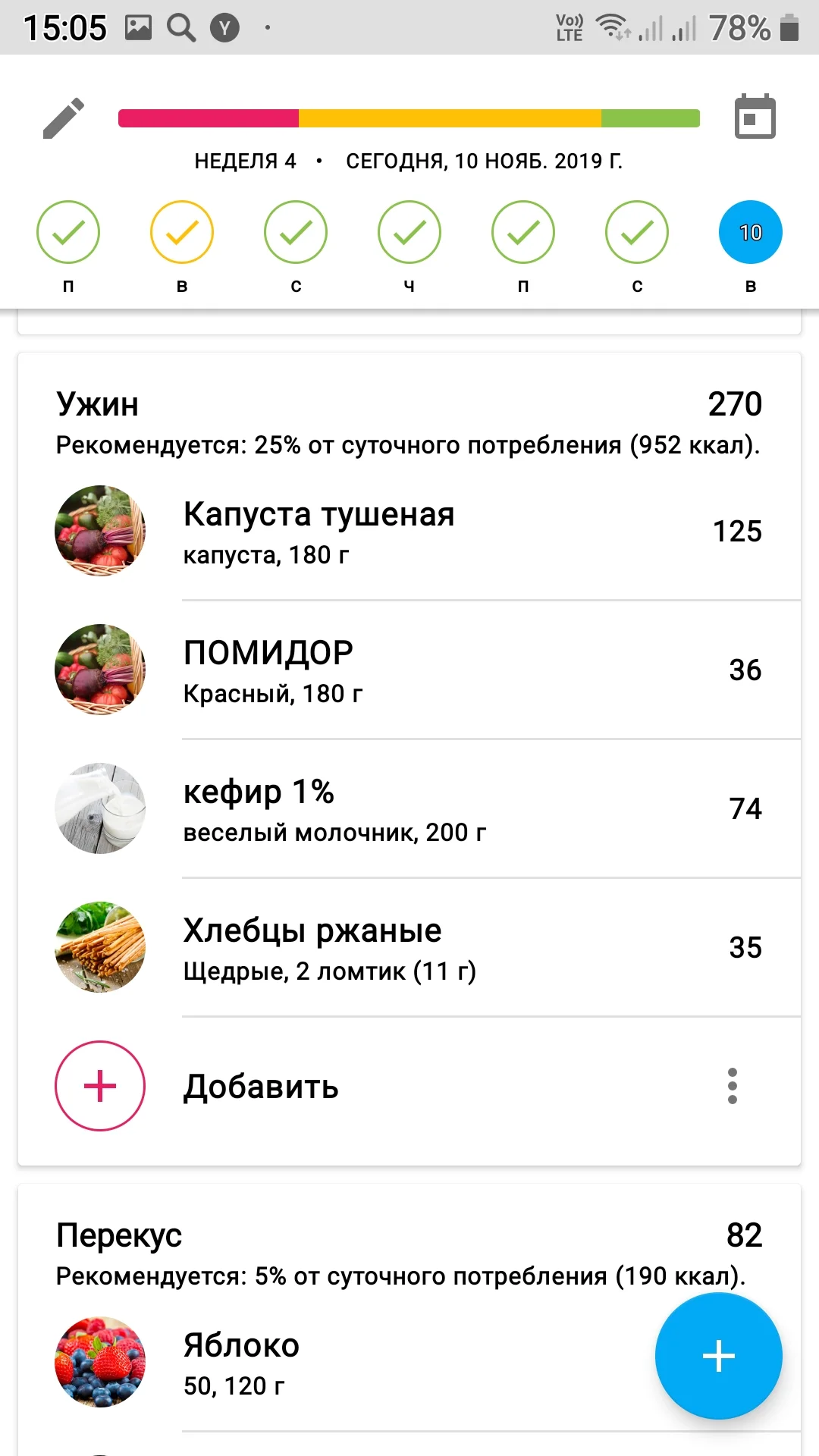Open the кефир 1% entry
The image size is (819, 1456).
click(409, 809)
